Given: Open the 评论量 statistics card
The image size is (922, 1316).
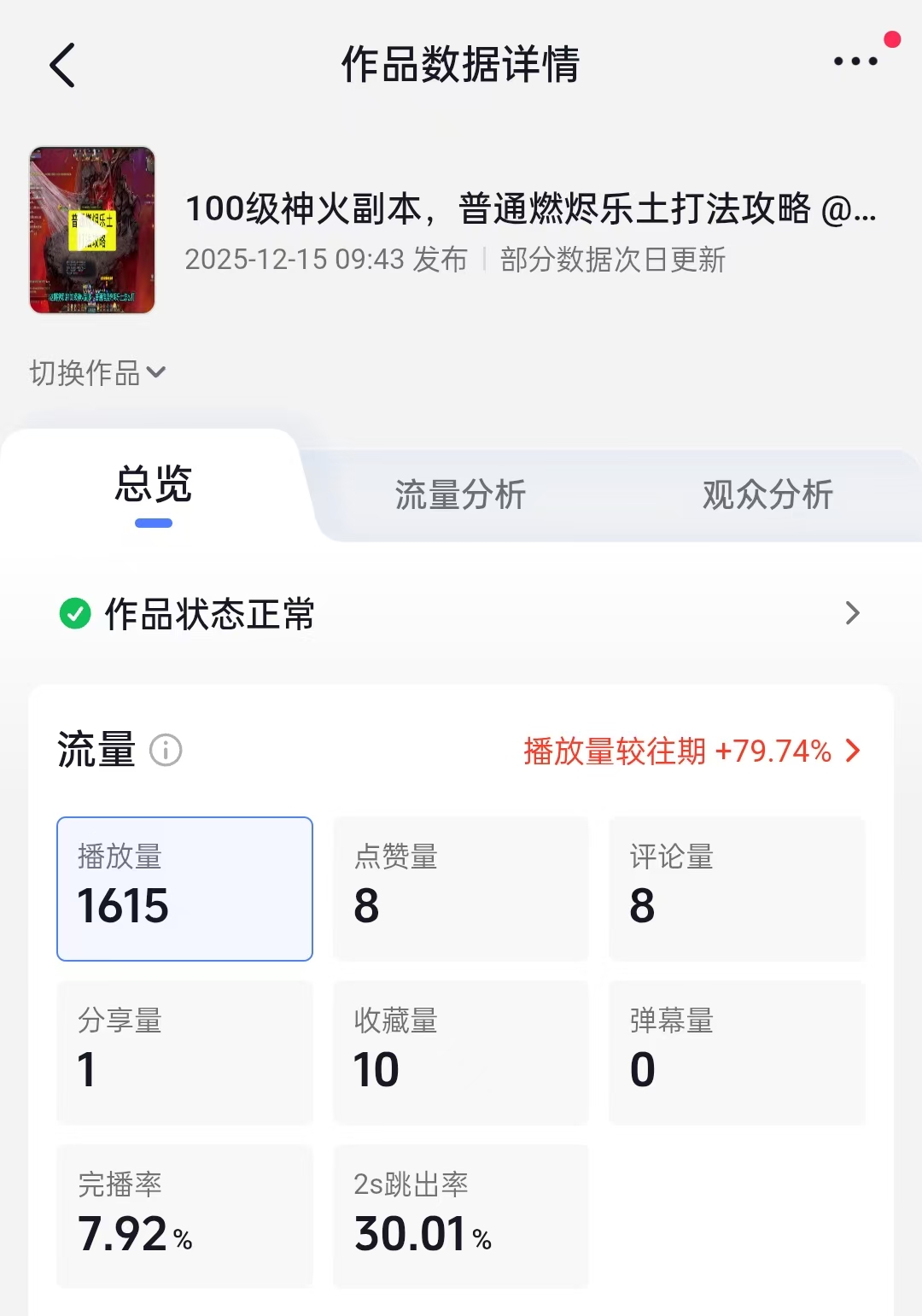Looking at the screenshot, I should click(737, 888).
